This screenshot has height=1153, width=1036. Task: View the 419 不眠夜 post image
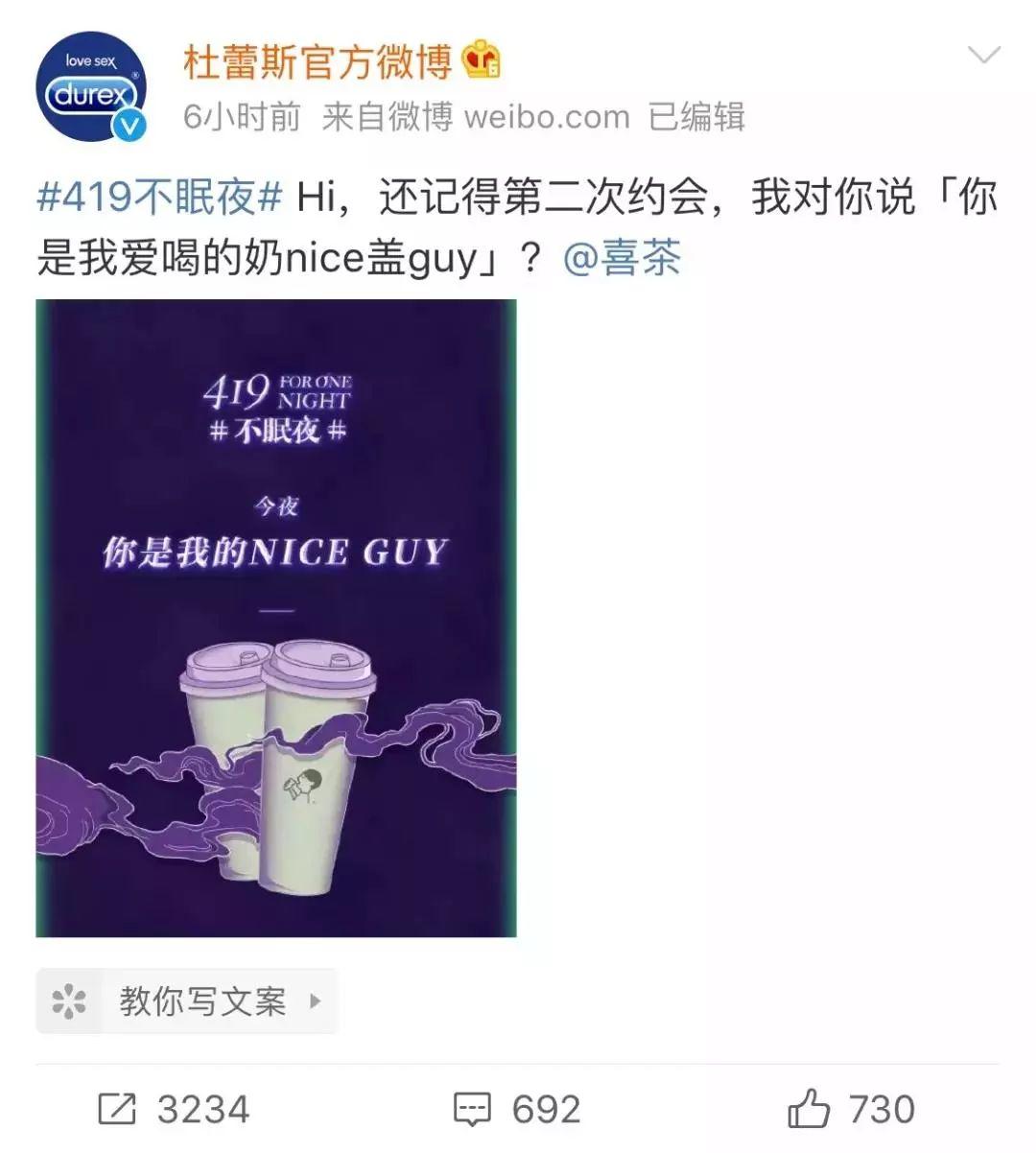tap(276, 618)
